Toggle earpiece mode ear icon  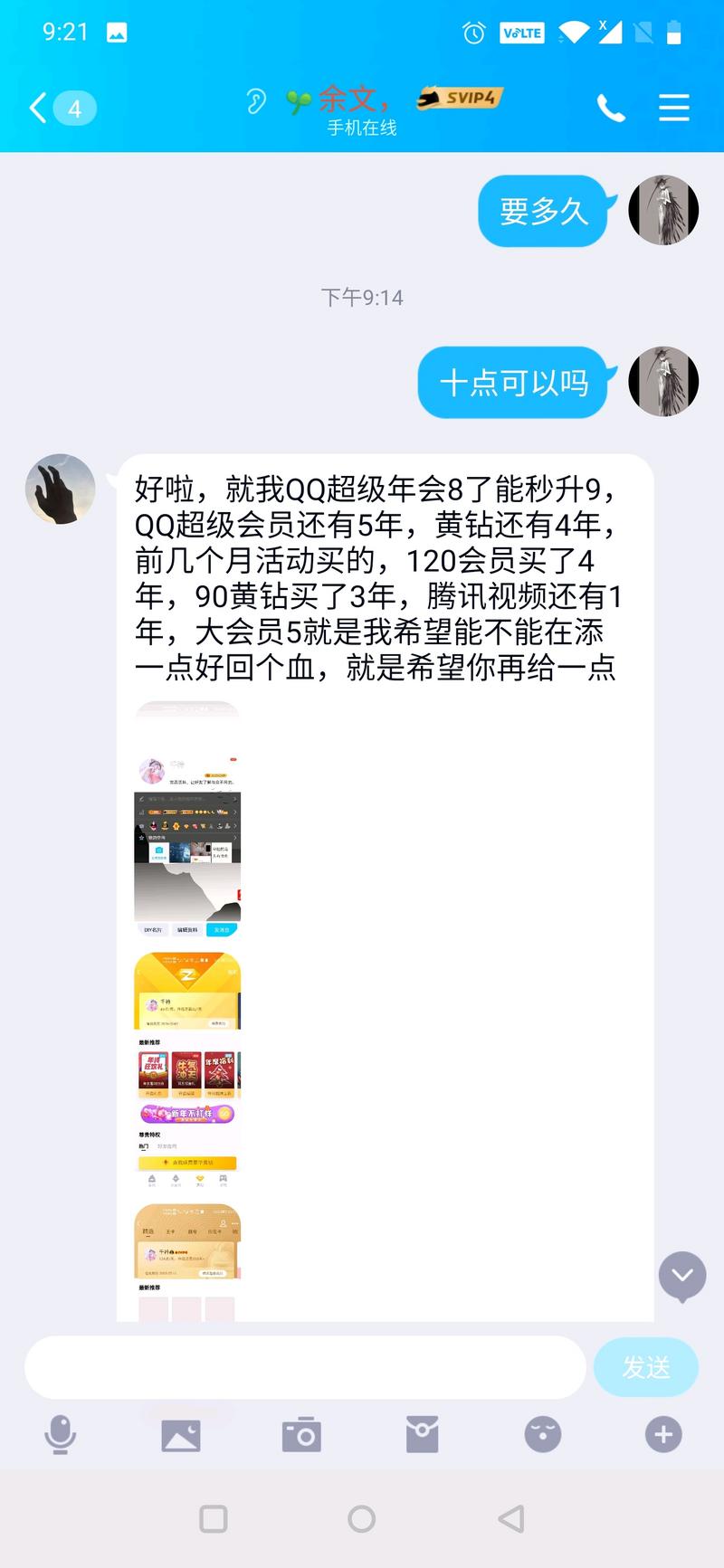[256, 100]
